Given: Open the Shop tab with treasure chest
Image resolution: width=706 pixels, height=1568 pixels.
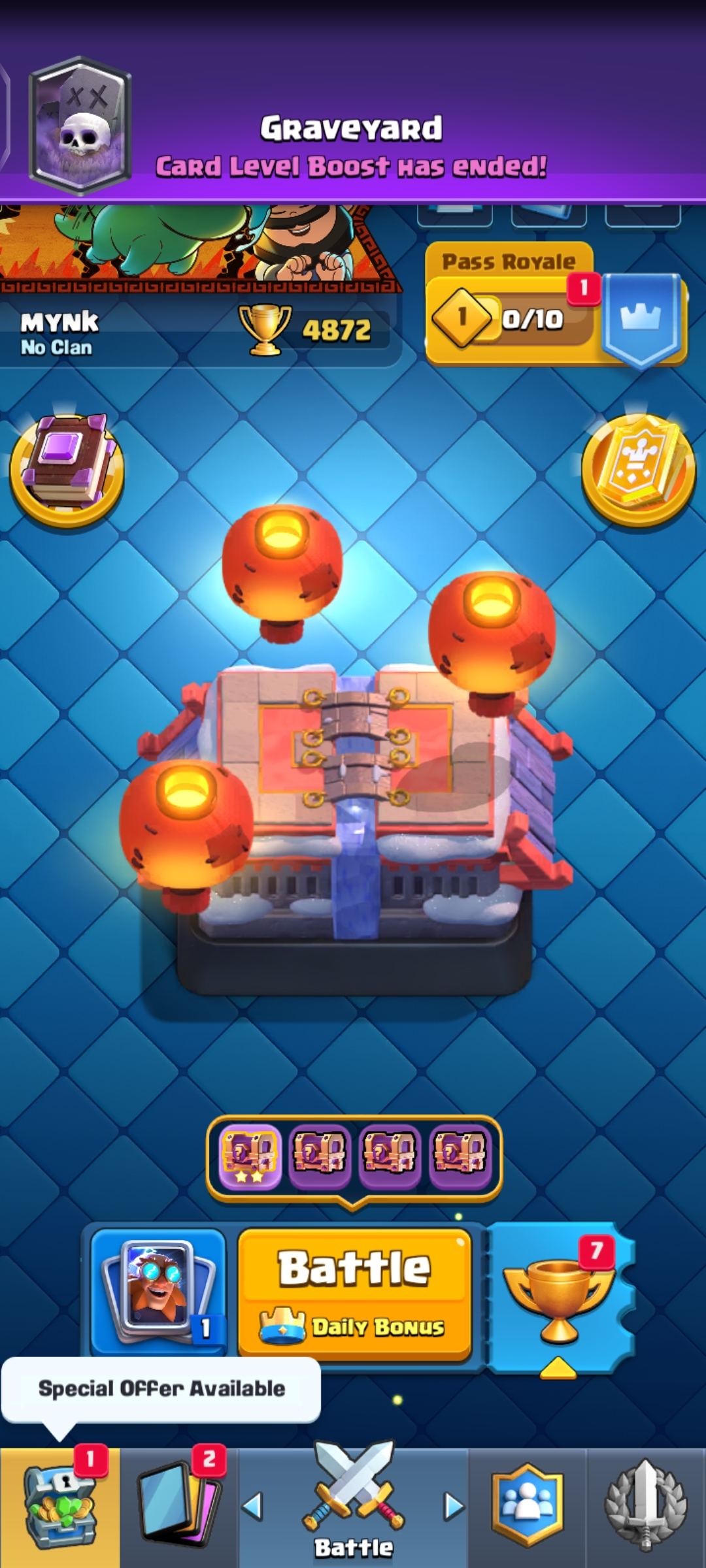Looking at the screenshot, I should click(x=59, y=1507).
